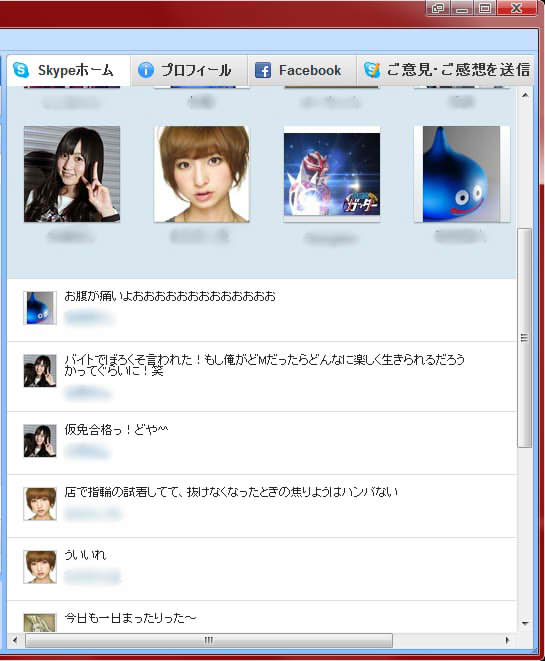Image resolution: width=545 pixels, height=661 pixels.
Task: Open the contact with the peace-sign girl photo
Action: click(x=72, y=174)
